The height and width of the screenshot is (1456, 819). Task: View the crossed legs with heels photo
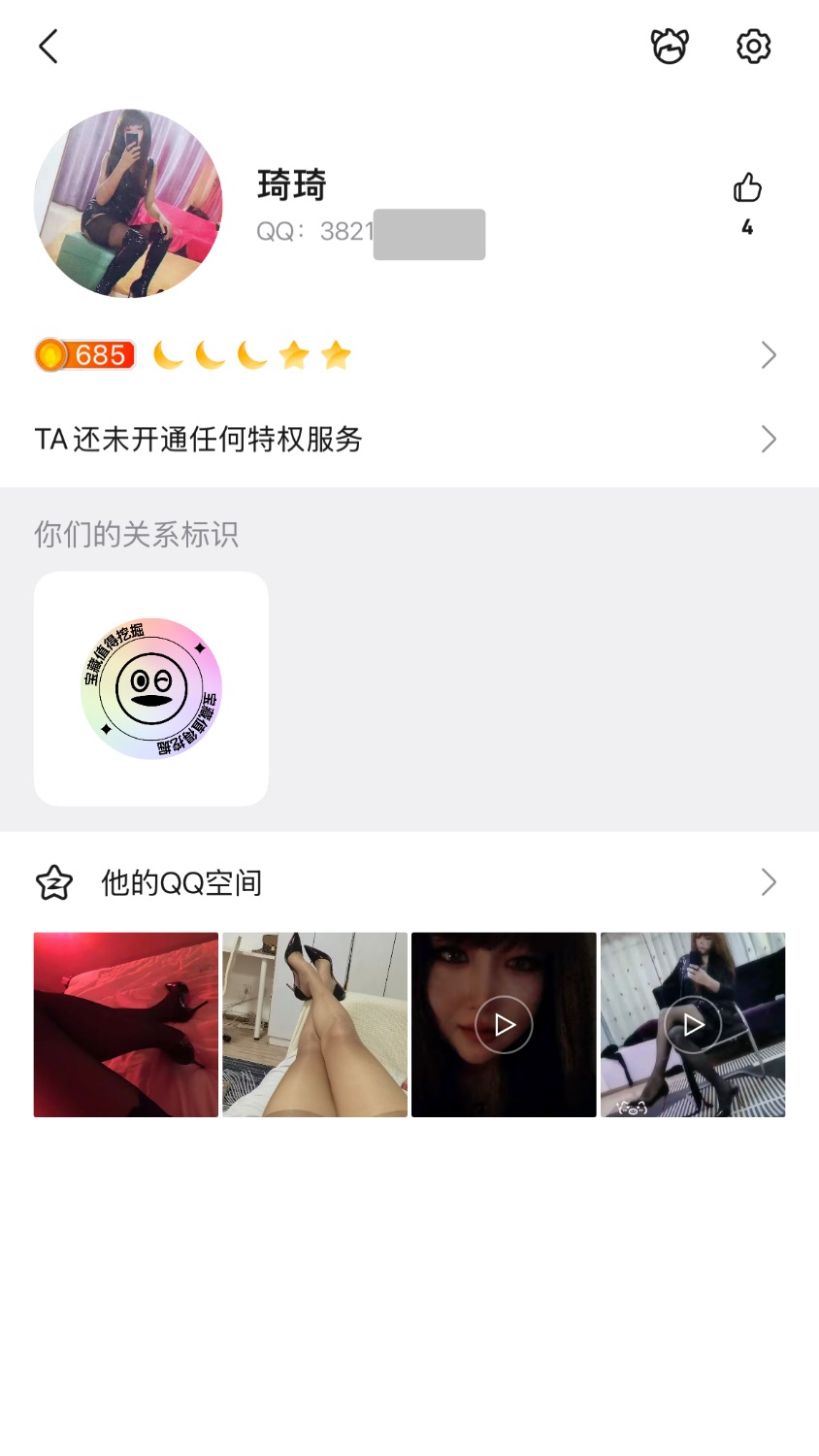[314, 1025]
